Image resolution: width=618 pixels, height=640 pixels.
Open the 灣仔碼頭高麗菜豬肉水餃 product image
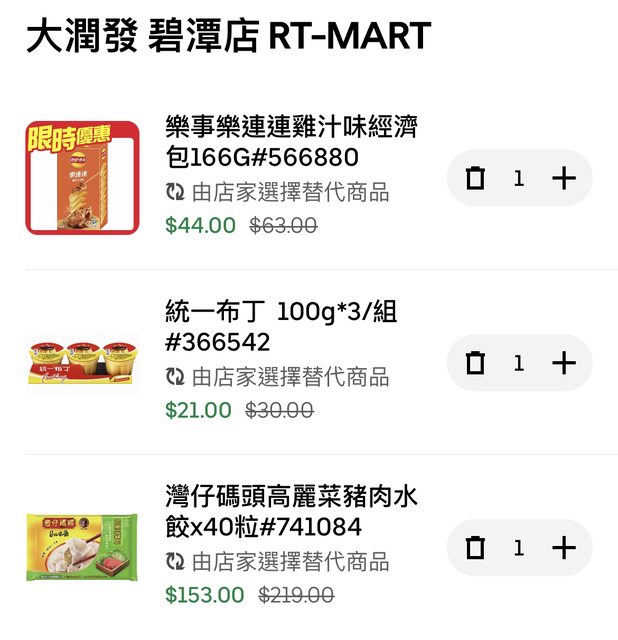click(x=82, y=547)
